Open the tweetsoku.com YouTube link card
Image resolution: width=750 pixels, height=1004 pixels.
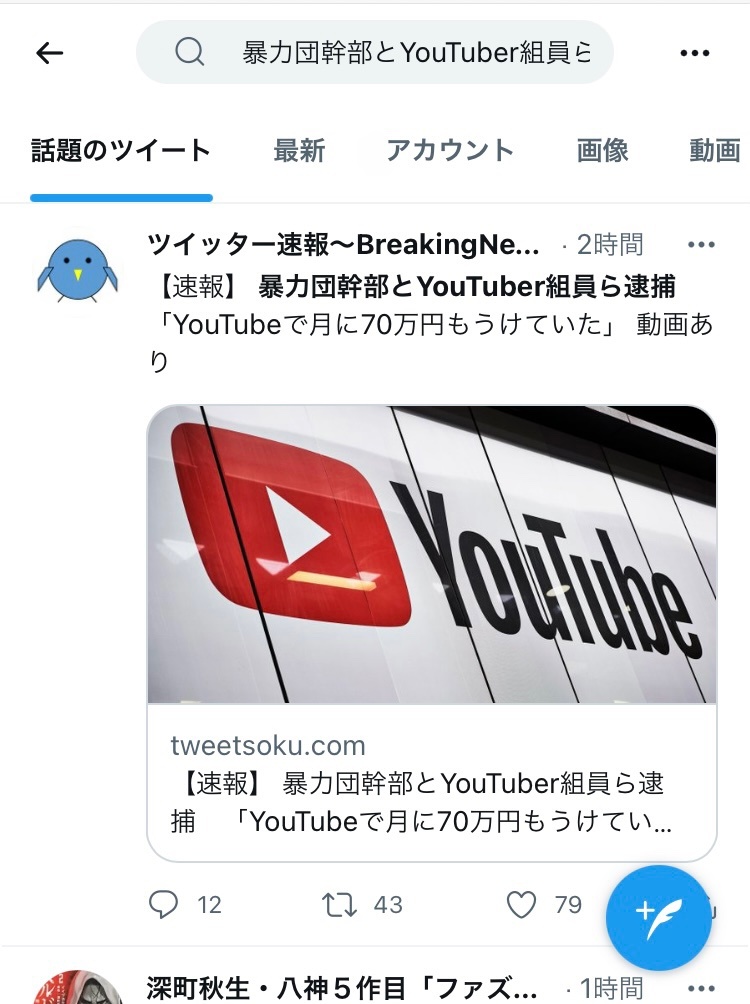[x=432, y=632]
